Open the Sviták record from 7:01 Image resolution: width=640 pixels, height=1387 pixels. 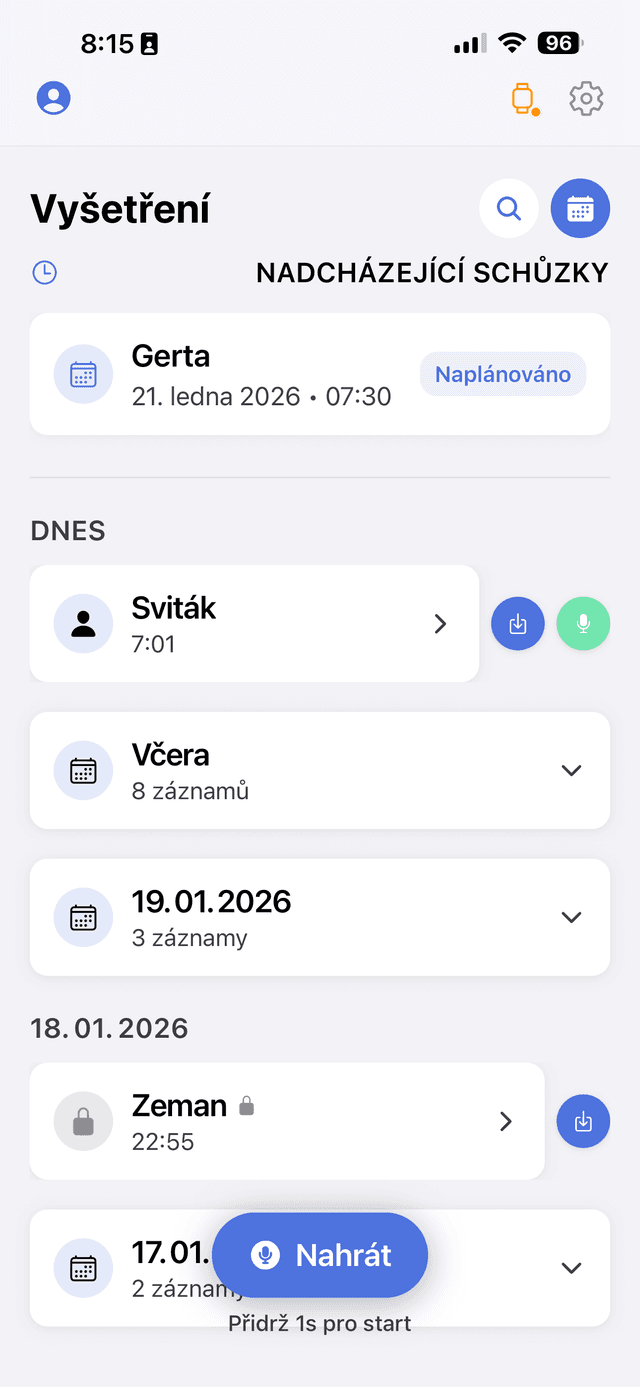(x=255, y=624)
